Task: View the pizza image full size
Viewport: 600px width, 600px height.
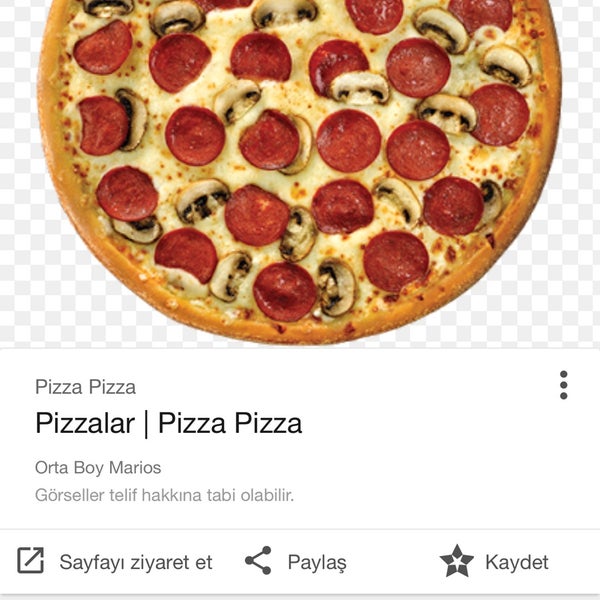Action: pos(300,170)
